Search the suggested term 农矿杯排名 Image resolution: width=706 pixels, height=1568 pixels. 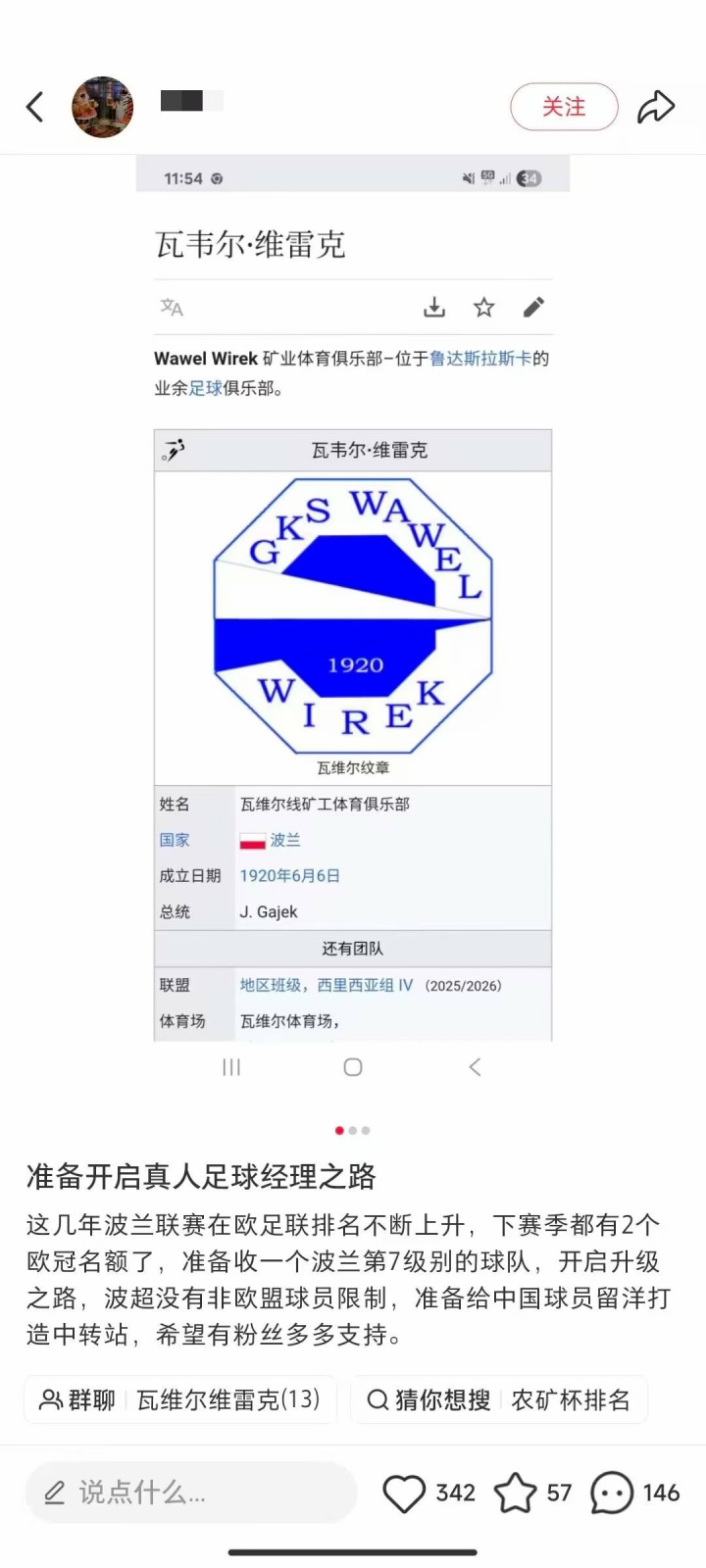click(500, 1399)
